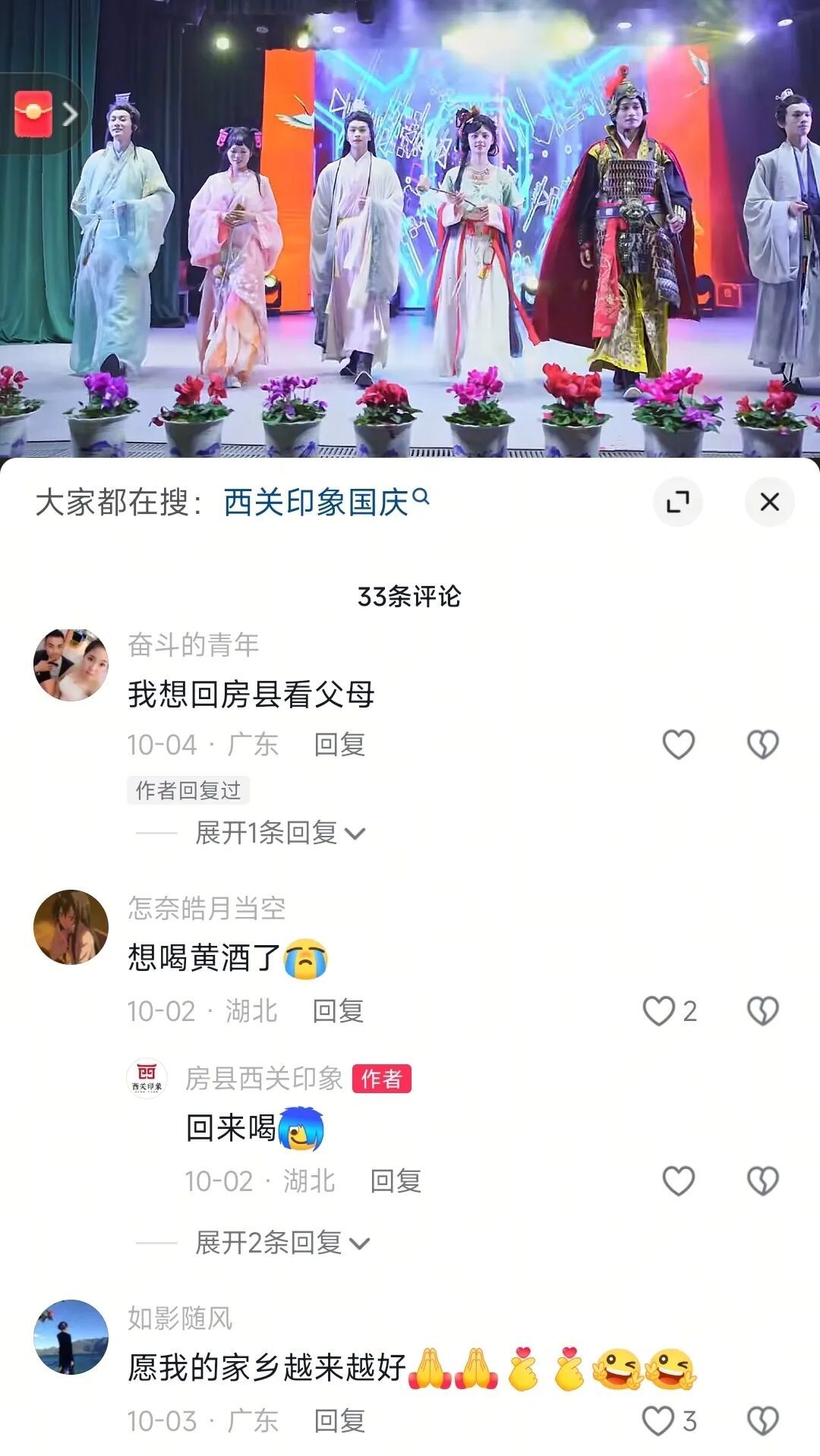Screen dimensions: 820x1456
Task: Expand 1 reply under 奋斗的青年's comment
Action: (x=279, y=833)
